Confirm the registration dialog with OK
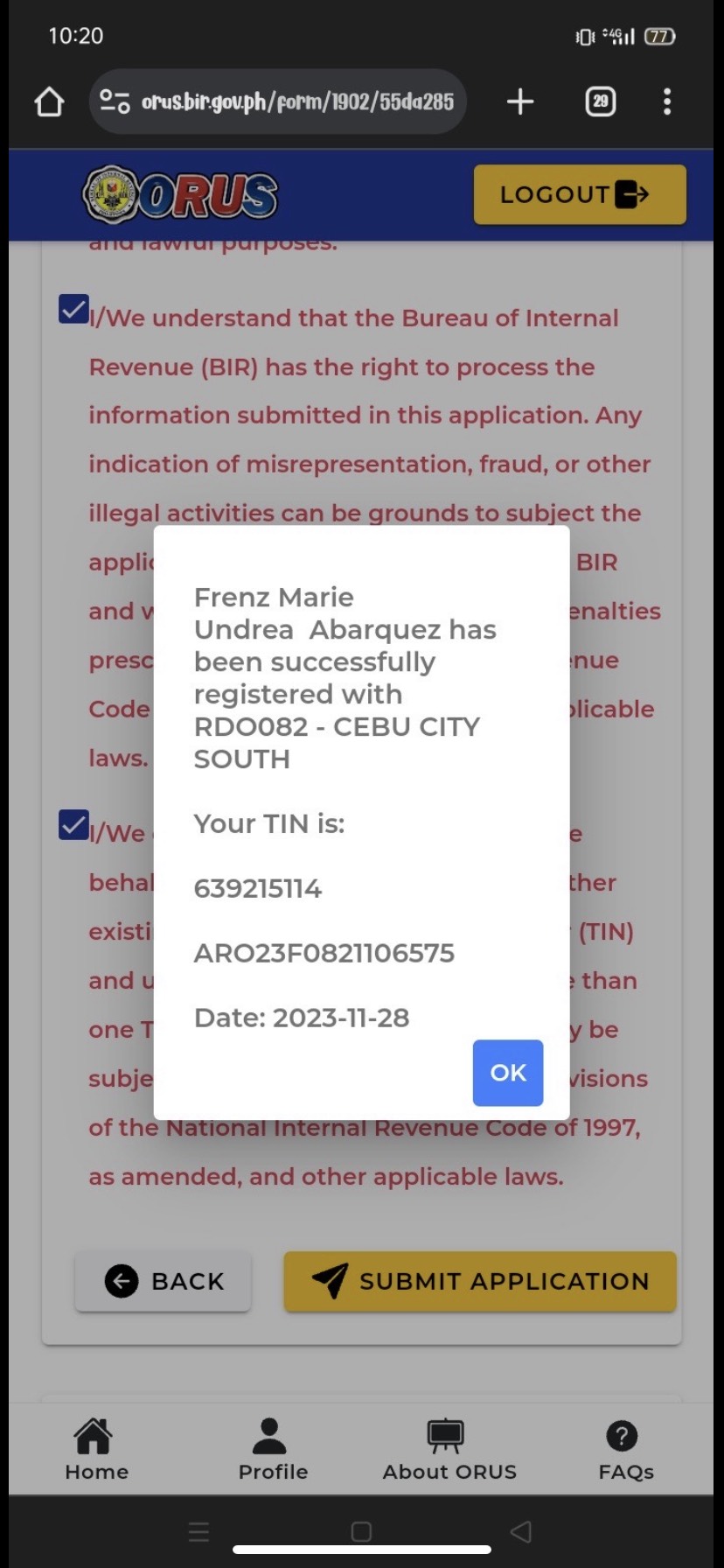Viewport: 724px width, 1568px height. [x=507, y=1072]
